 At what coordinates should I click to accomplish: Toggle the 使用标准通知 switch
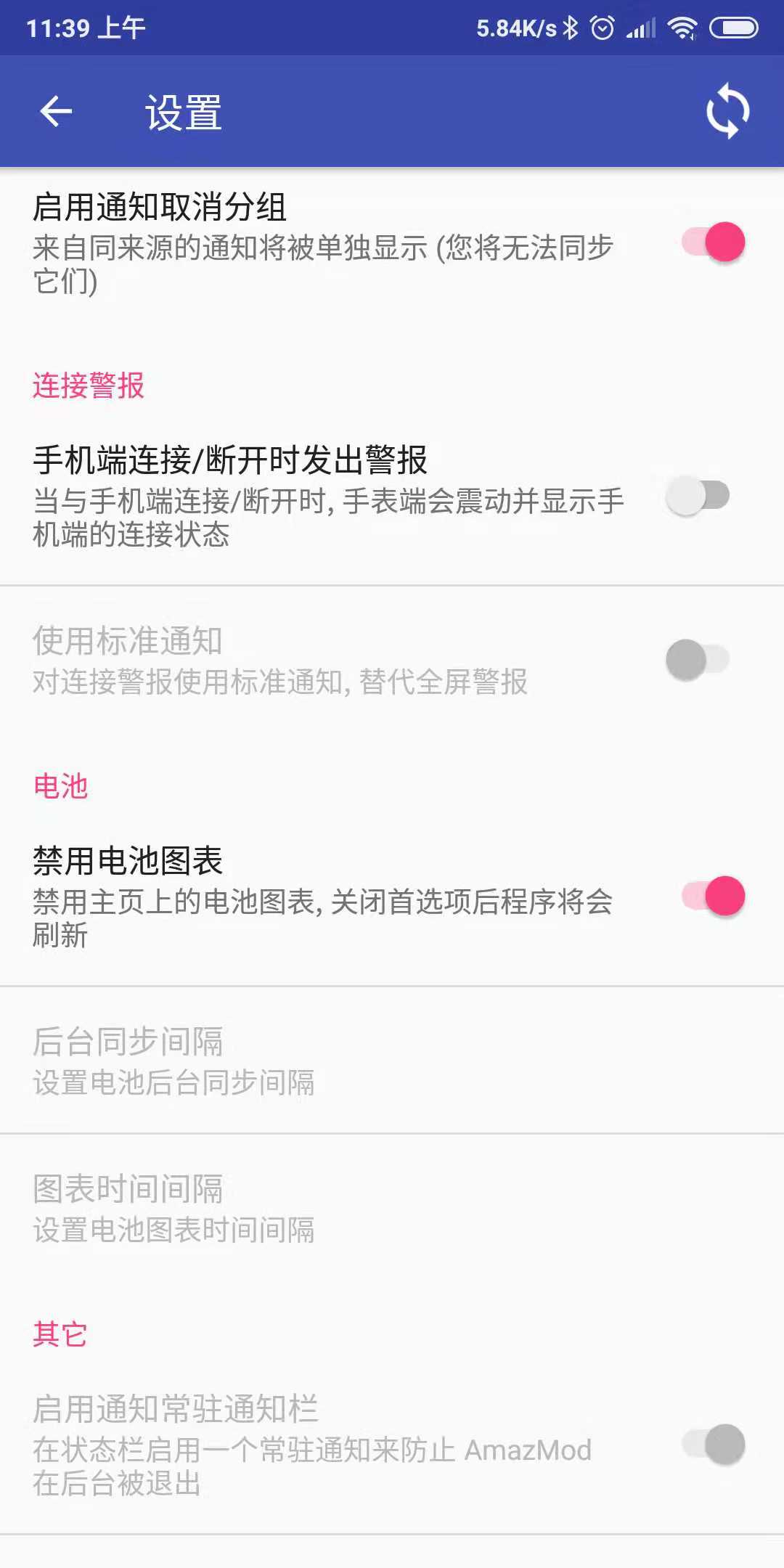[698, 660]
